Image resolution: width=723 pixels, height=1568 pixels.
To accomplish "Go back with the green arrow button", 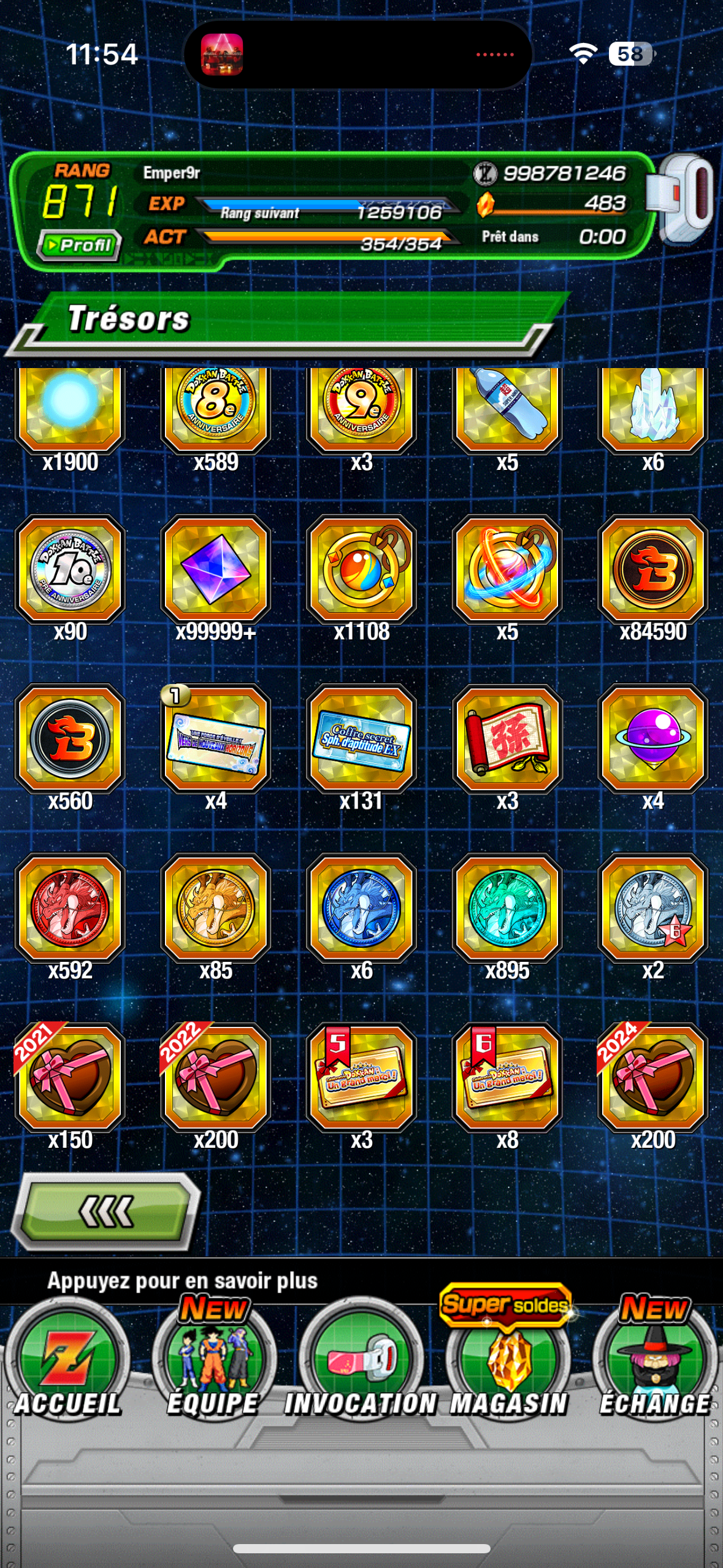I will click(105, 1211).
